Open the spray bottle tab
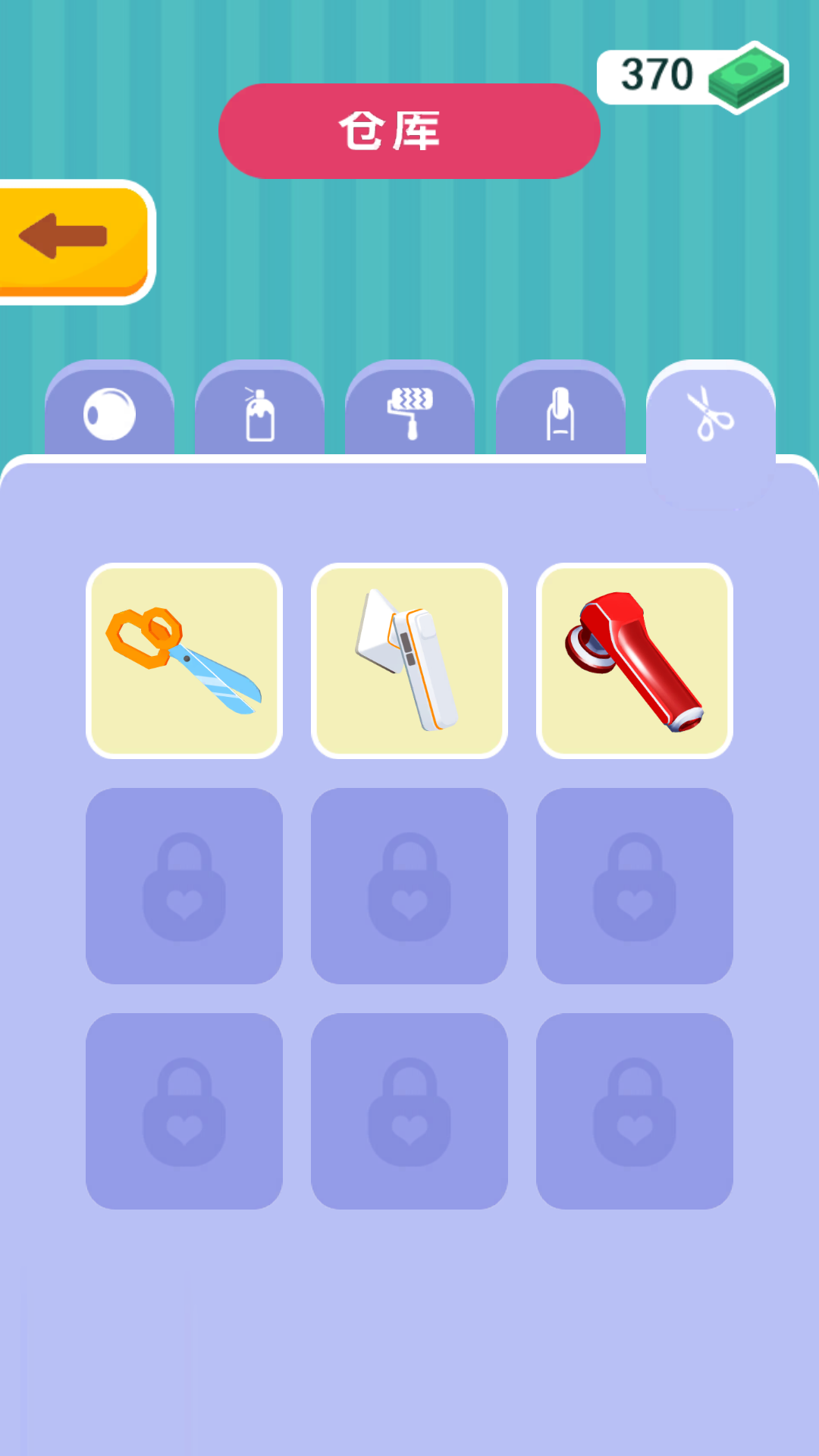 (x=260, y=413)
